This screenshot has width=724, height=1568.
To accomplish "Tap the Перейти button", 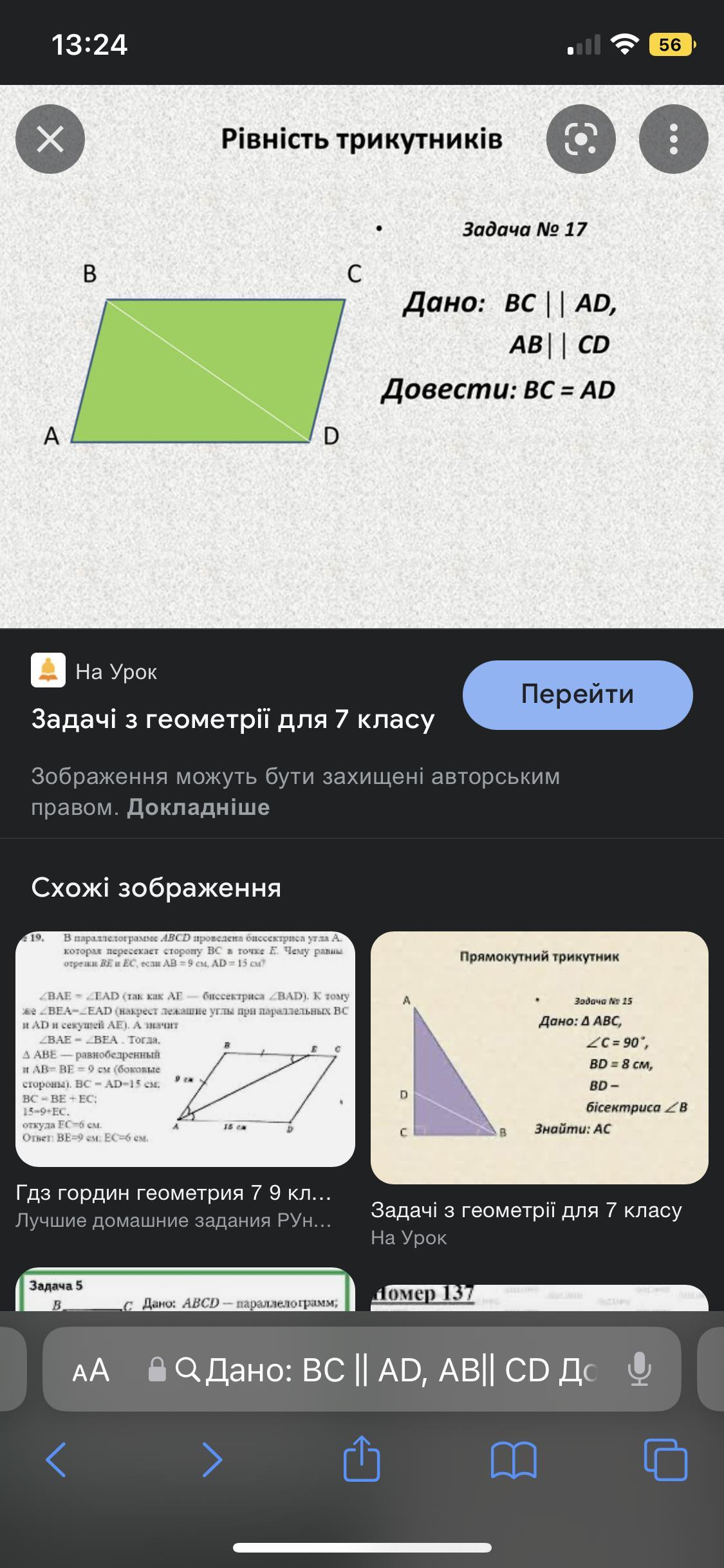I will pyautogui.click(x=577, y=695).
